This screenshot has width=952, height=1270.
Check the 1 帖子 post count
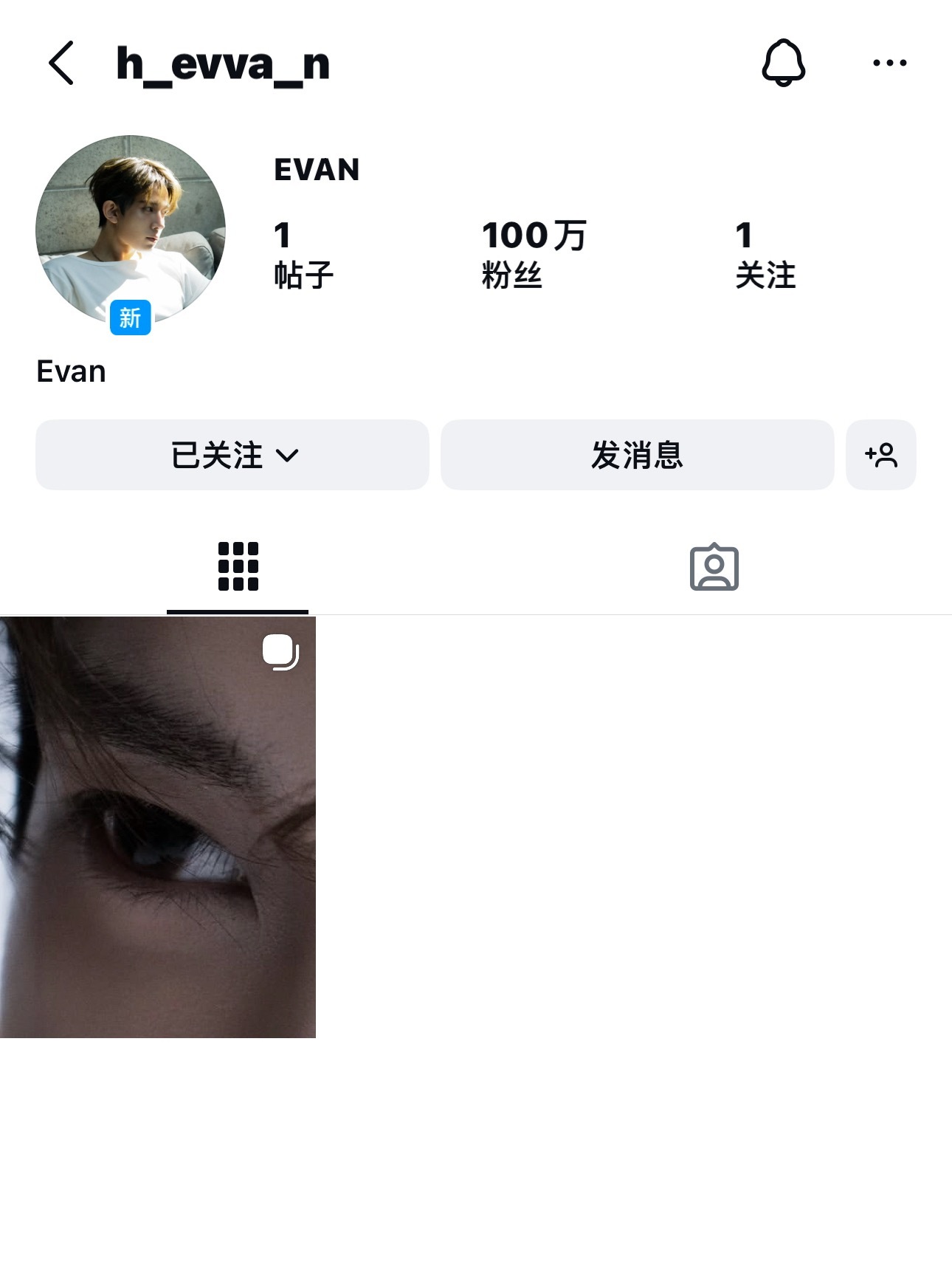pos(303,254)
